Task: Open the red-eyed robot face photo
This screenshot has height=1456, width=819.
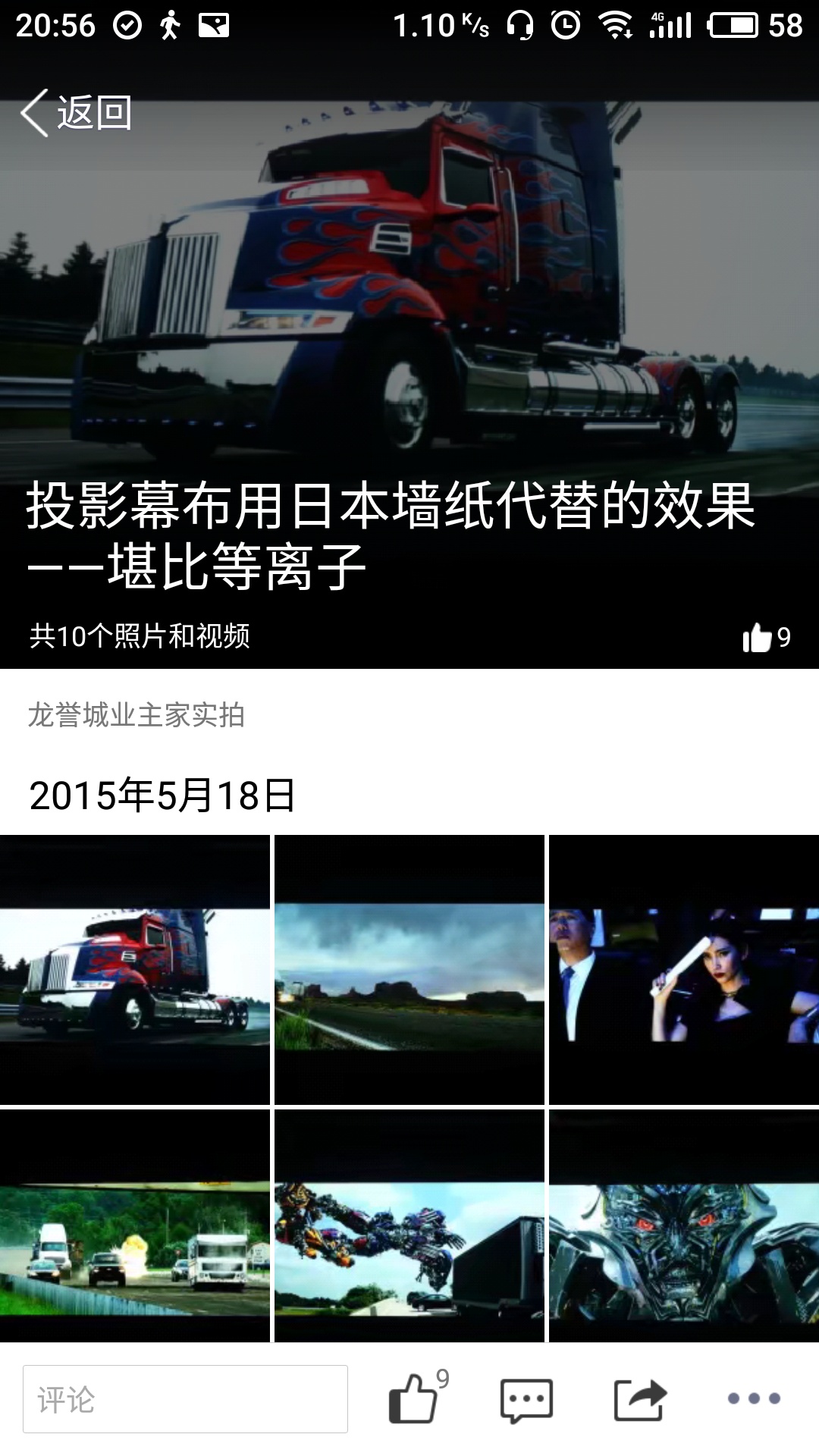Action: pos(684,1225)
